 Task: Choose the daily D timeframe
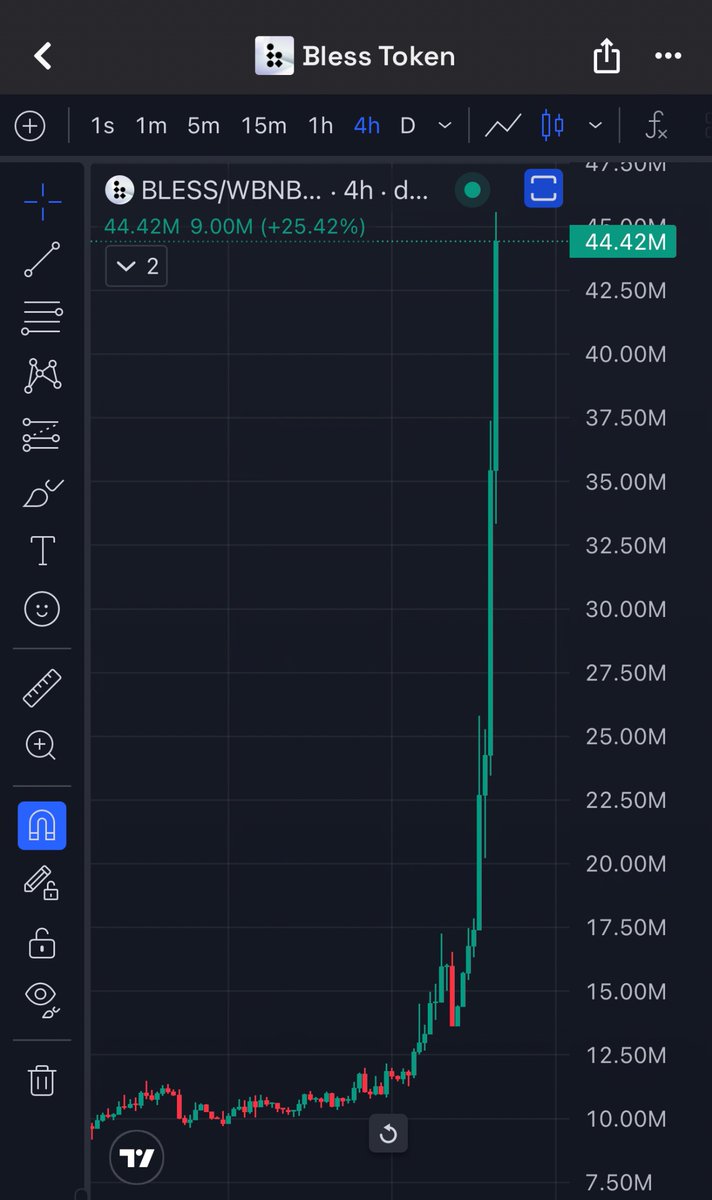click(x=407, y=126)
